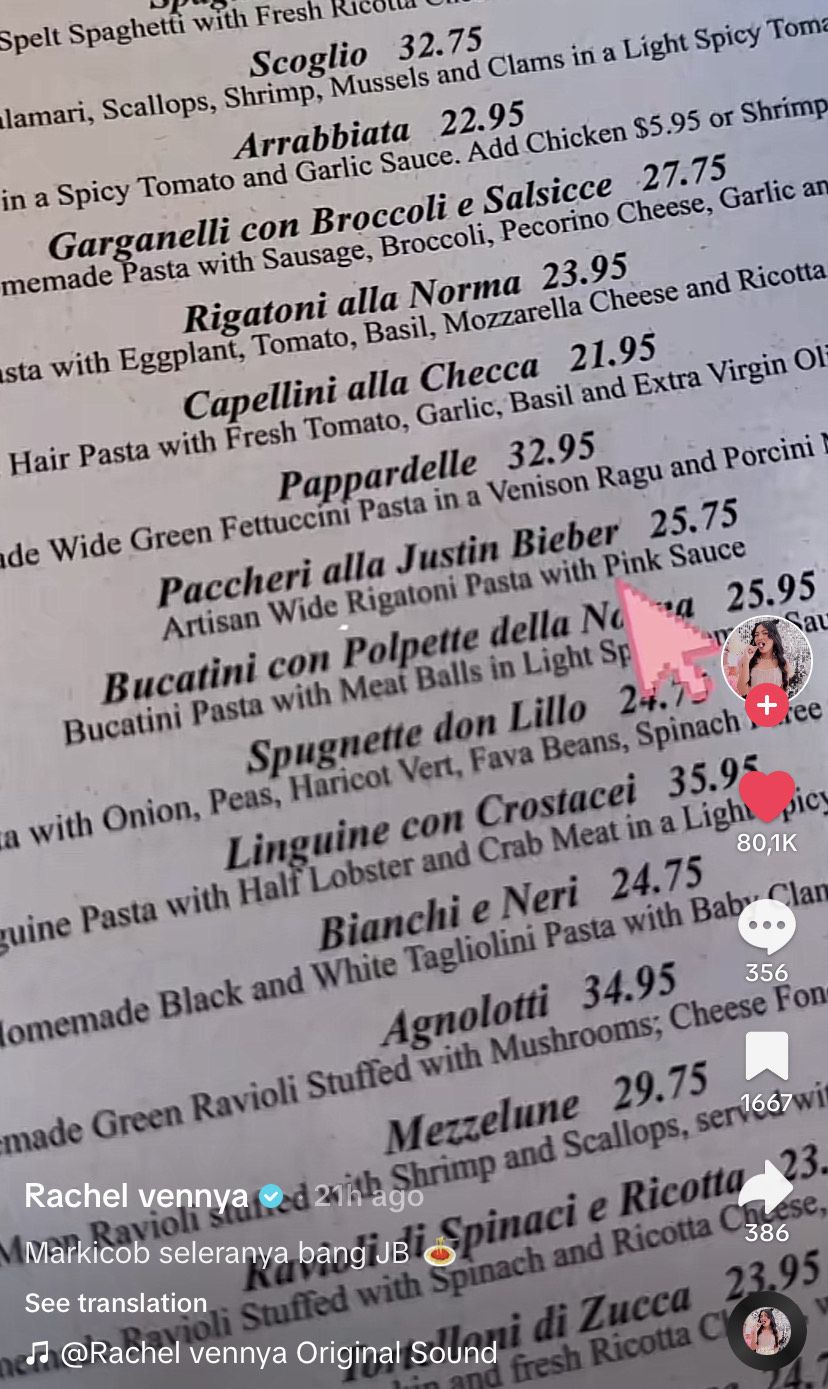This screenshot has height=1389, width=828.
Task: Share this video using the arrow
Action: click(x=766, y=1188)
